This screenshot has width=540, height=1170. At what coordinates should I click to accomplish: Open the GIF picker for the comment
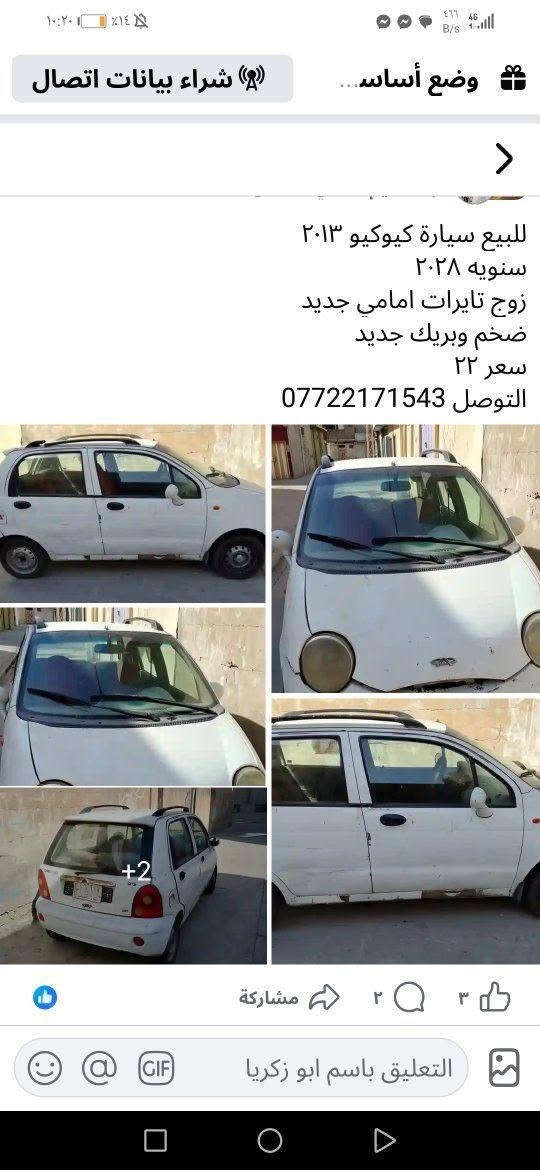tap(156, 1069)
